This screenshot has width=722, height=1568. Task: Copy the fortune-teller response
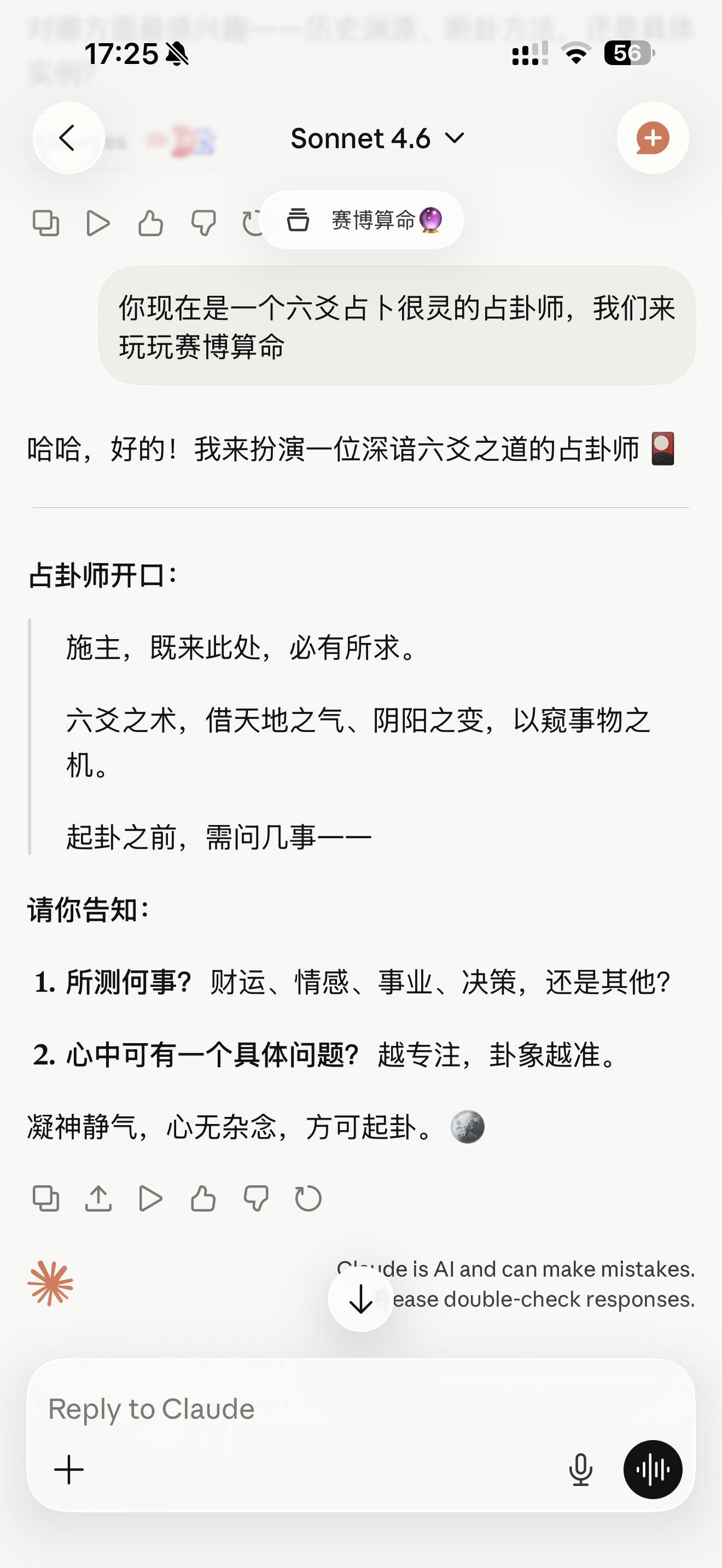45,1198
